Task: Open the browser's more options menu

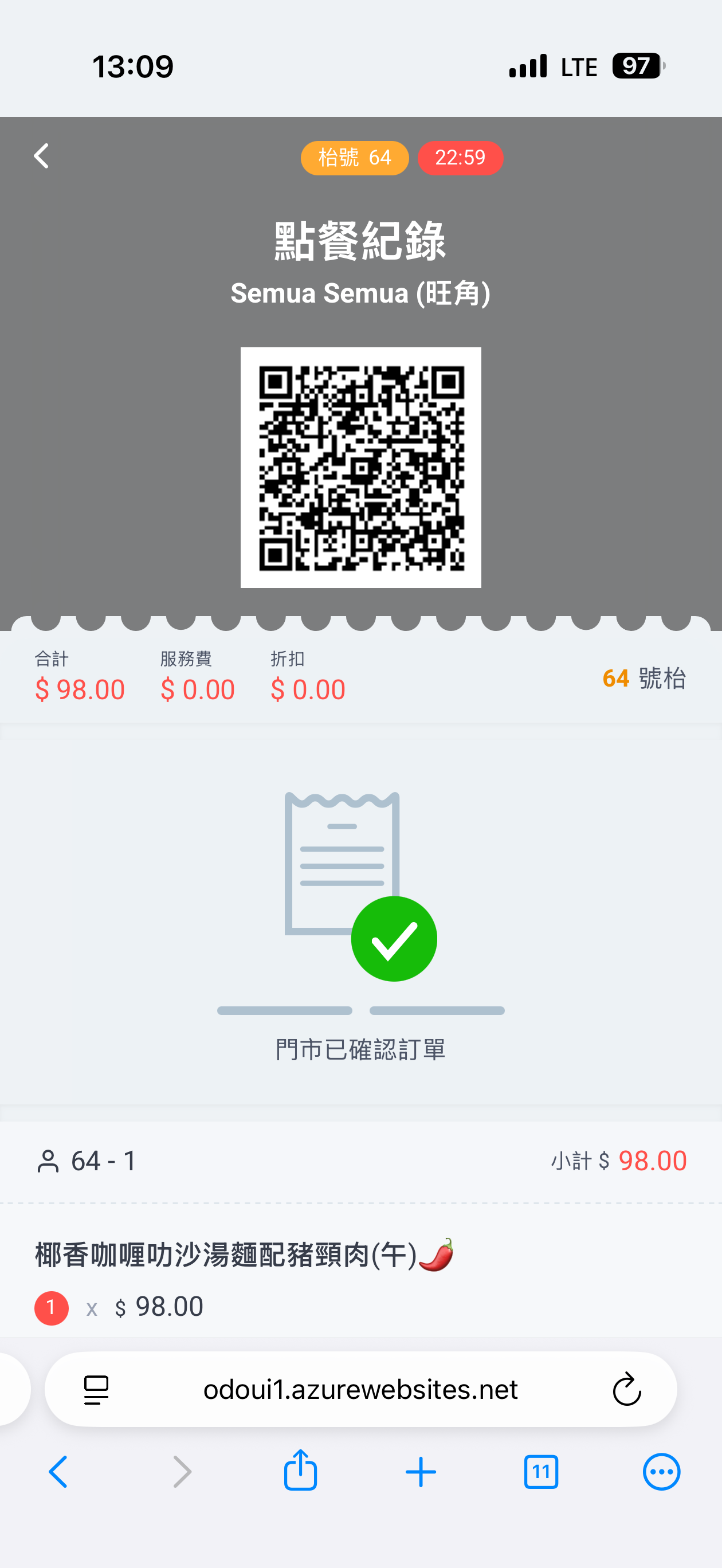Action: pyautogui.click(x=661, y=1472)
